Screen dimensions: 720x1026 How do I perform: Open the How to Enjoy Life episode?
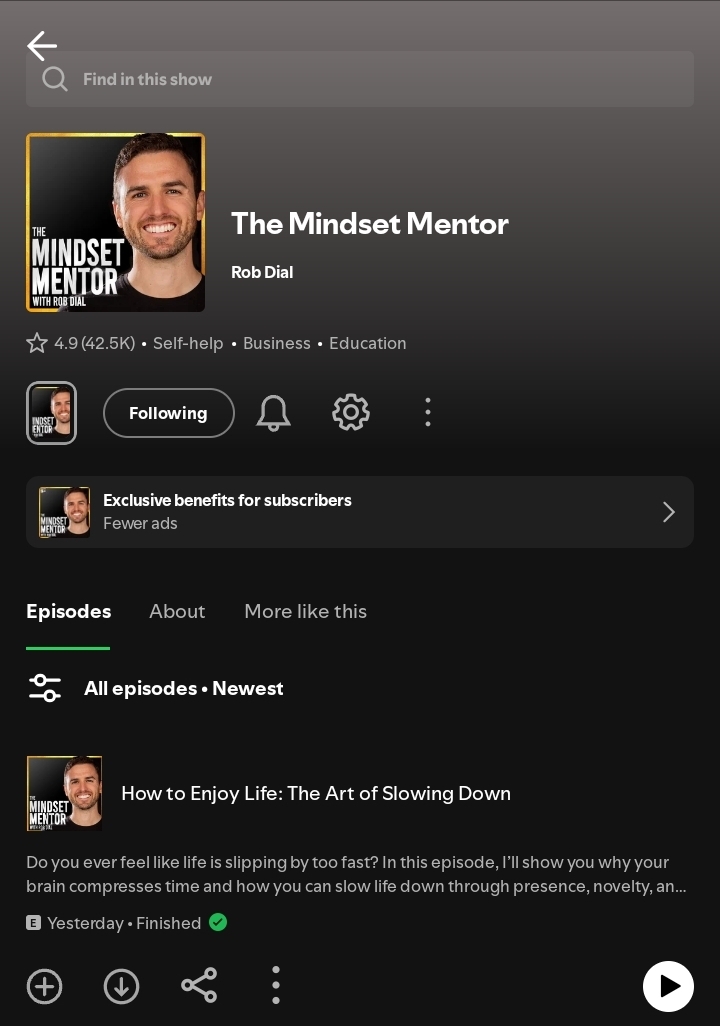(x=316, y=793)
